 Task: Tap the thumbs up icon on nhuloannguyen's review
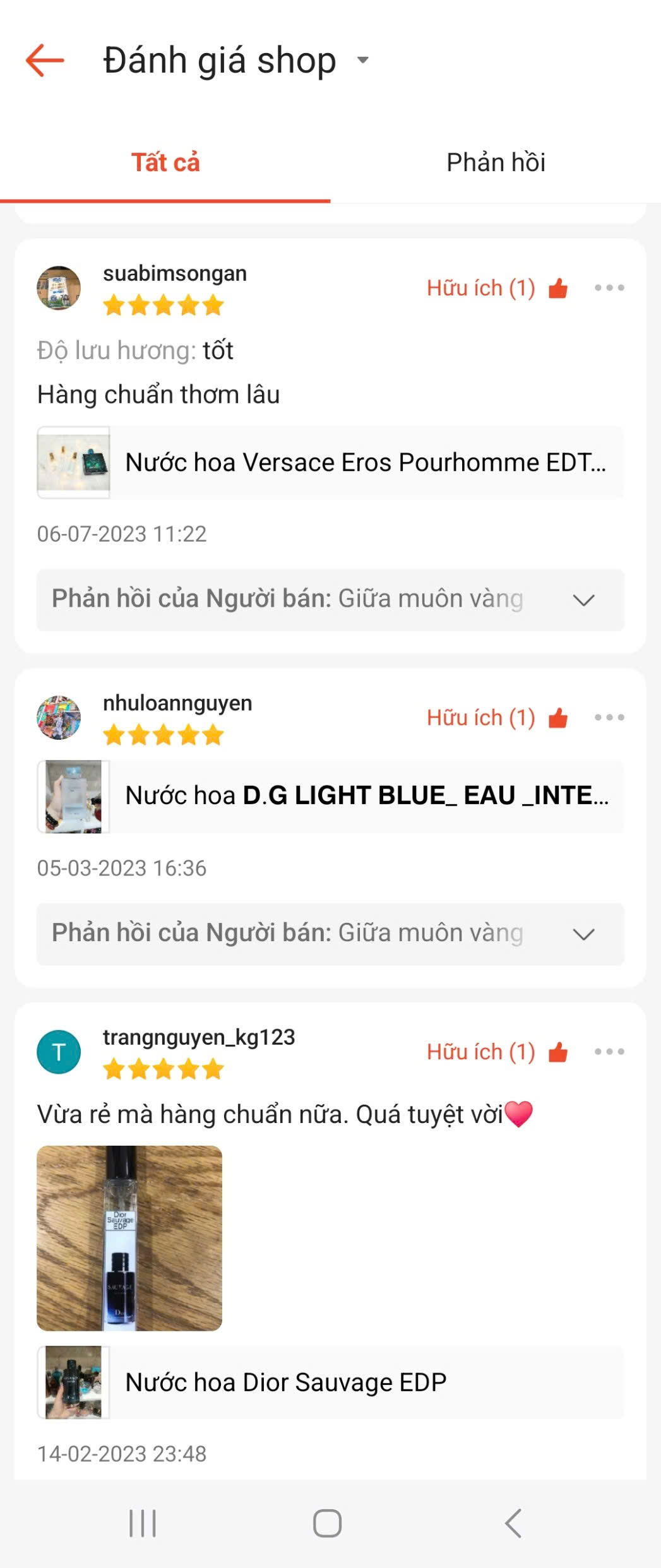(x=558, y=717)
